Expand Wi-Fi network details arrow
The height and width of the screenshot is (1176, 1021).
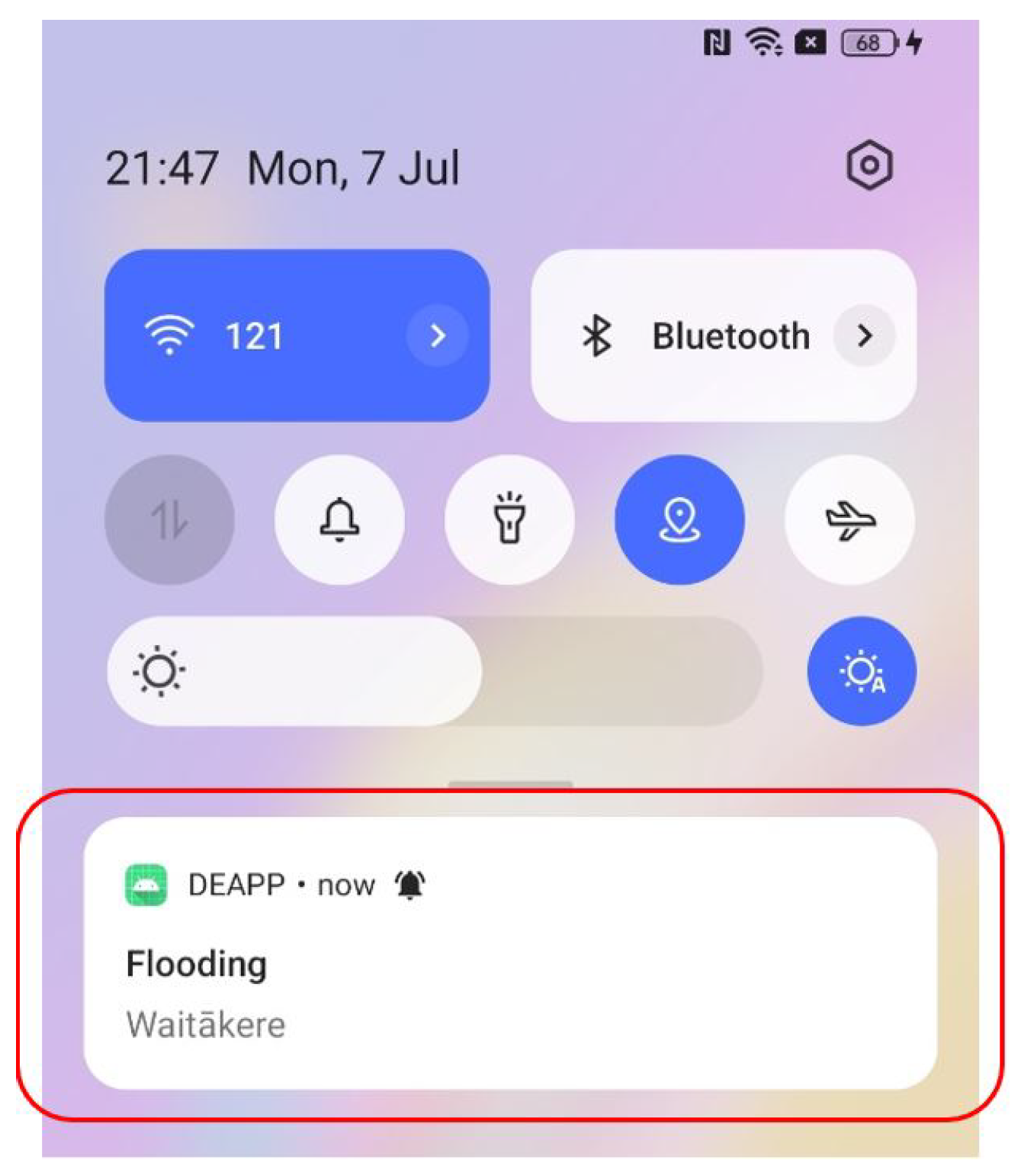(437, 336)
